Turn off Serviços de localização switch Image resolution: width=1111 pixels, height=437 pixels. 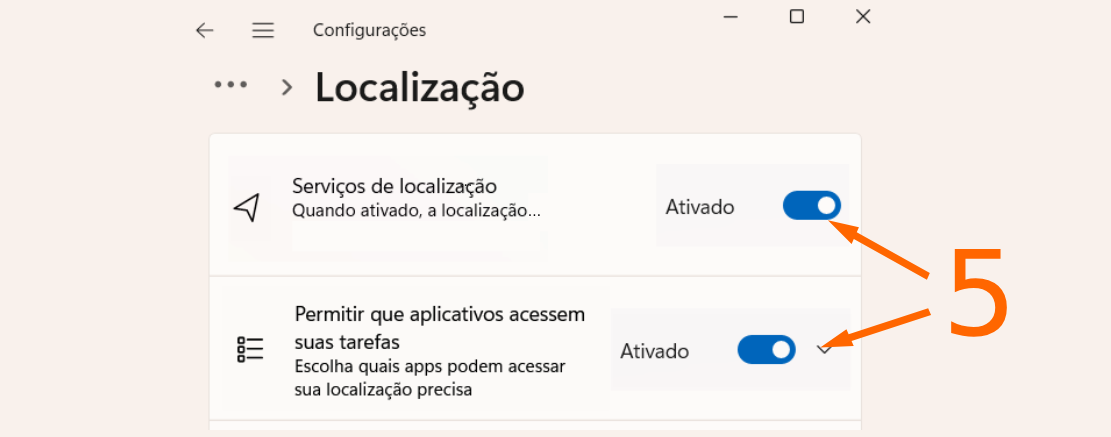811,206
